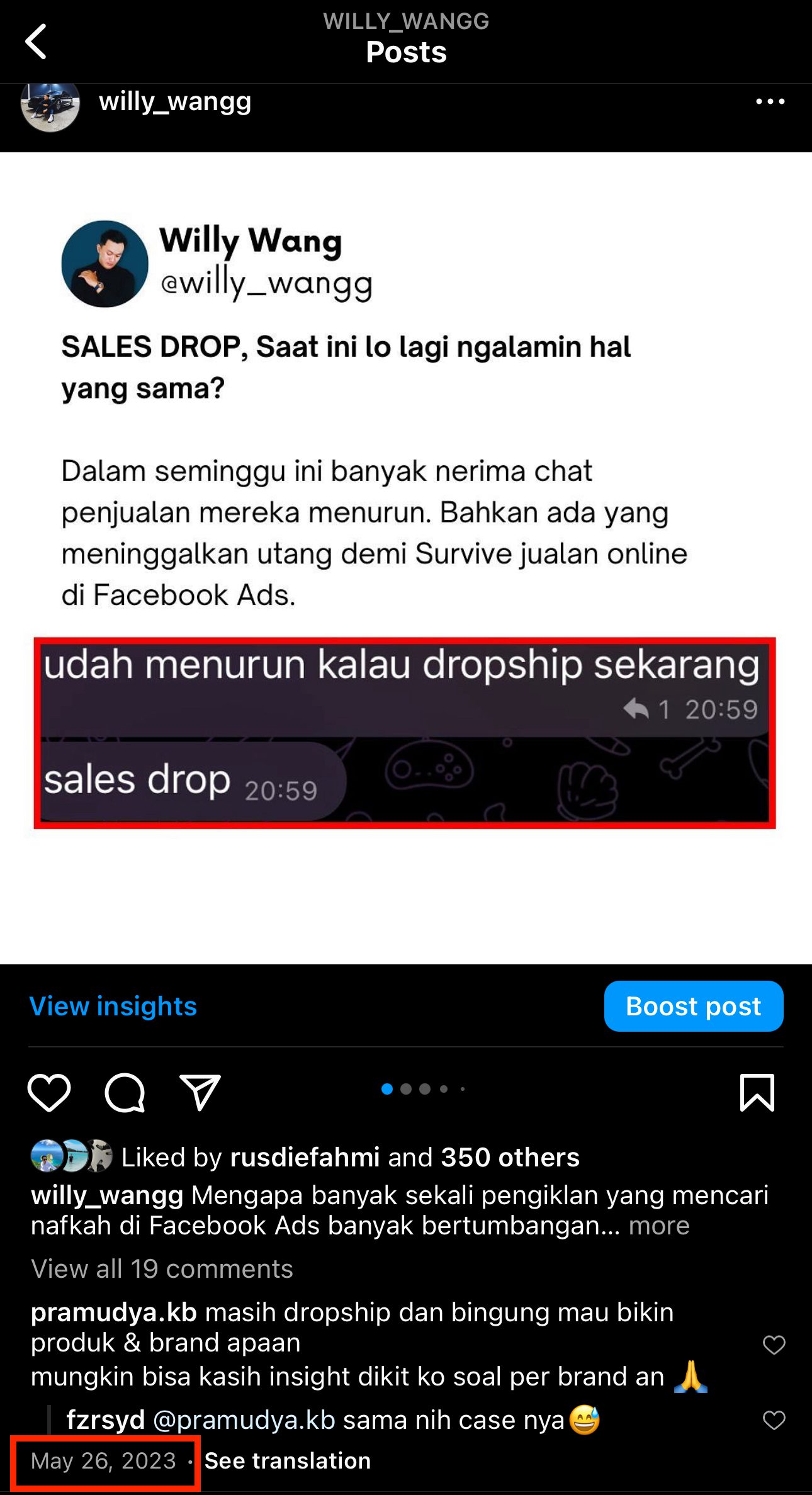Image resolution: width=812 pixels, height=1495 pixels.
Task: Open comments via the speech bubble icon
Action: 125,1092
